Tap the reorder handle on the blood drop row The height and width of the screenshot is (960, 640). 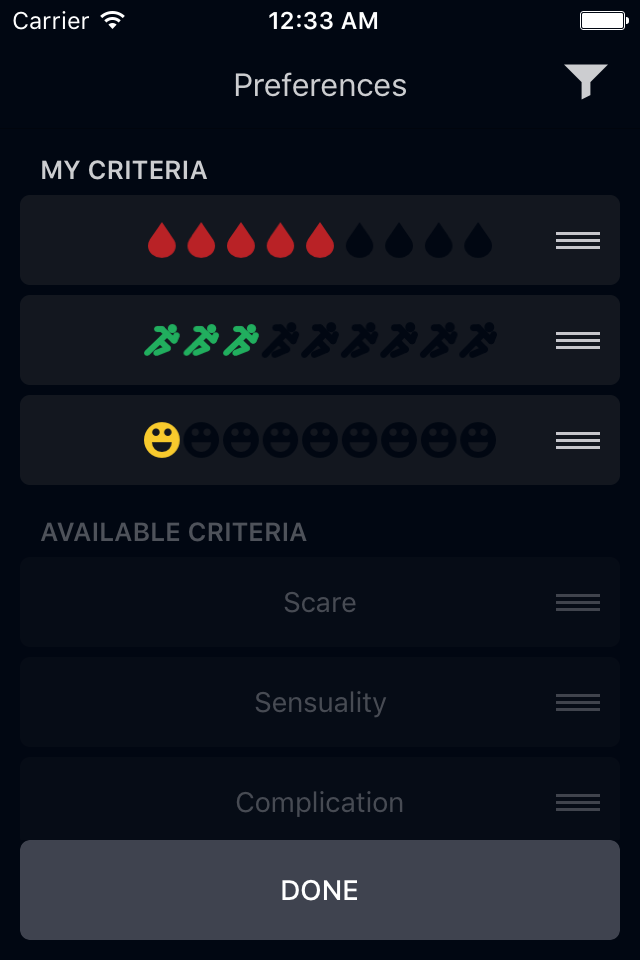click(578, 240)
